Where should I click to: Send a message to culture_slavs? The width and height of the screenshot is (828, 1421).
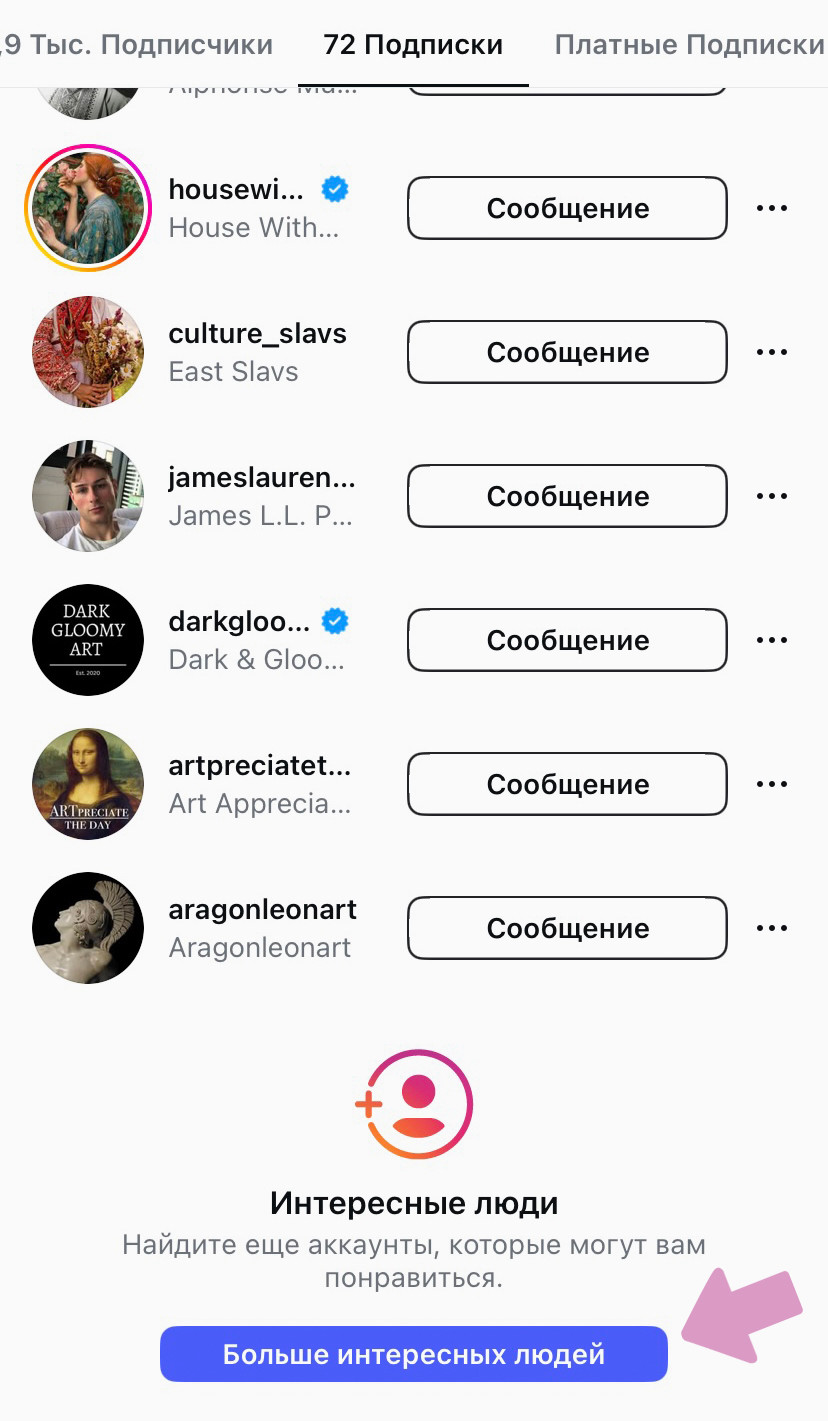[567, 352]
